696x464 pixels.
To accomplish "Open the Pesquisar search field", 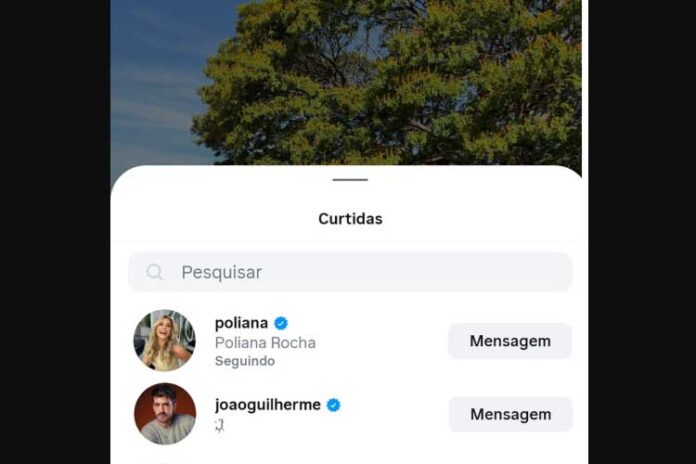I will pyautogui.click(x=350, y=272).
